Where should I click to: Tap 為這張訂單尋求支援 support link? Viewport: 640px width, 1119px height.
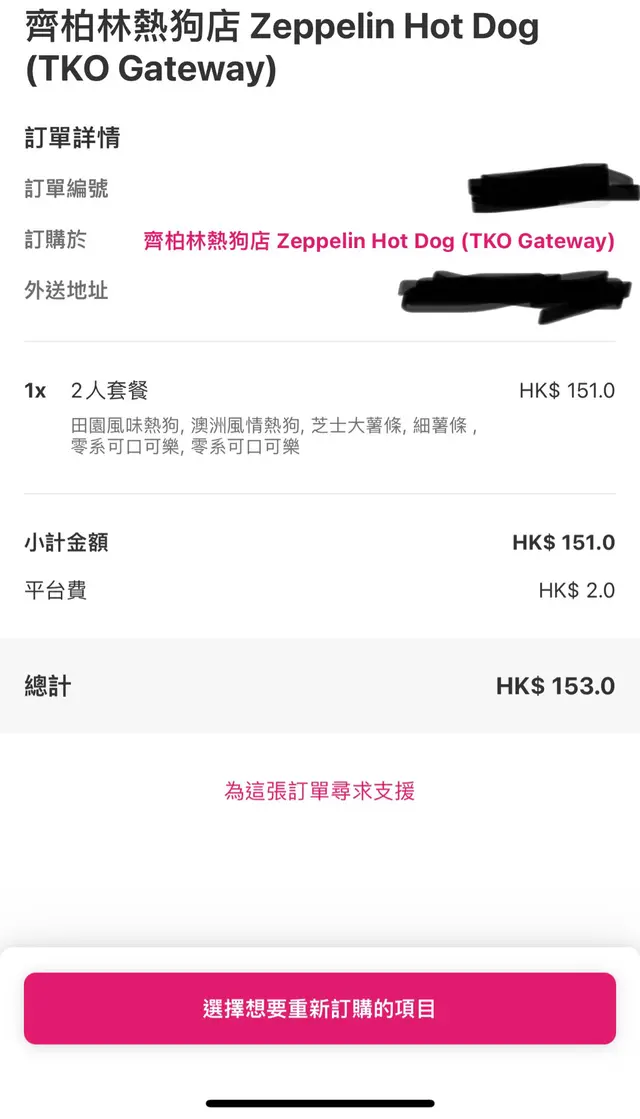(319, 791)
